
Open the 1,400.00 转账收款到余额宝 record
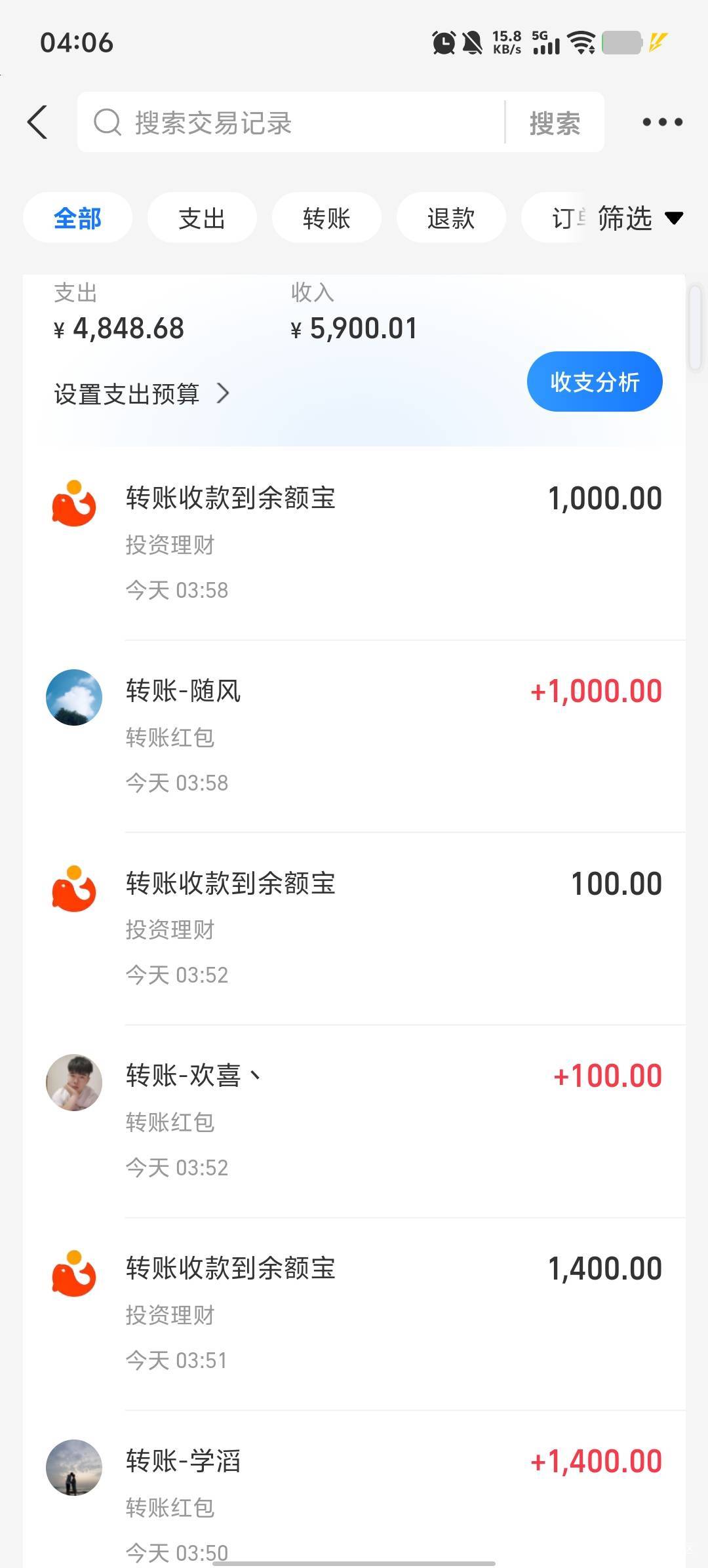pos(393,1313)
